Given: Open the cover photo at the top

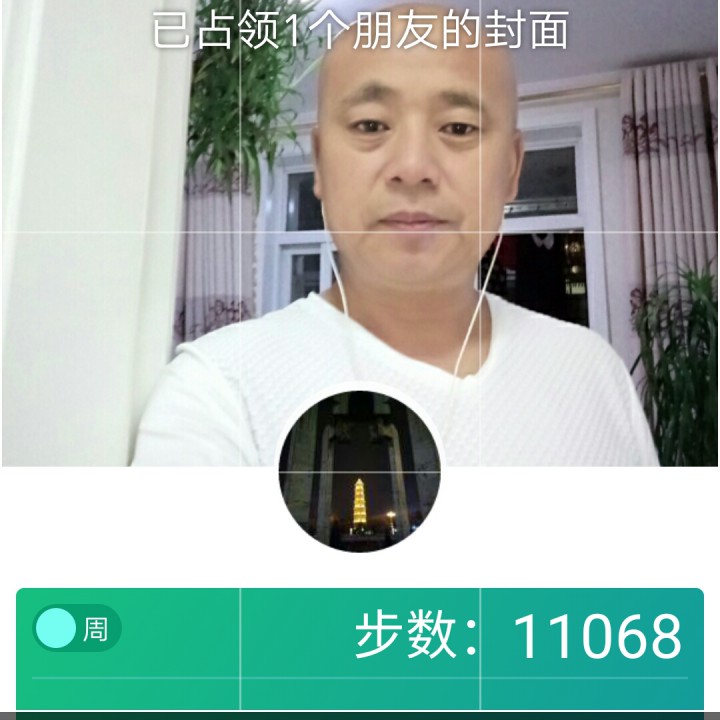Looking at the screenshot, I should click(x=360, y=233).
